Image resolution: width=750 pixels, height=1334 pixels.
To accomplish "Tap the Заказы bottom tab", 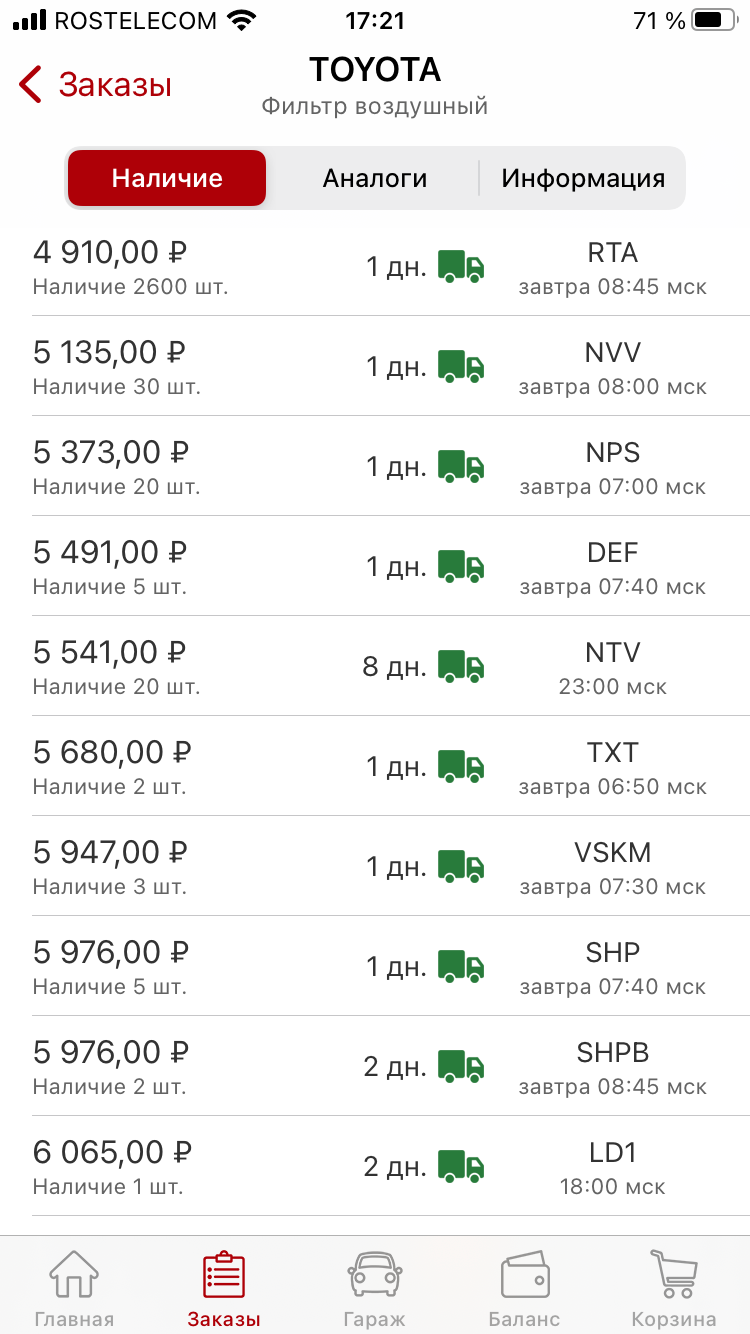I will (224, 1288).
